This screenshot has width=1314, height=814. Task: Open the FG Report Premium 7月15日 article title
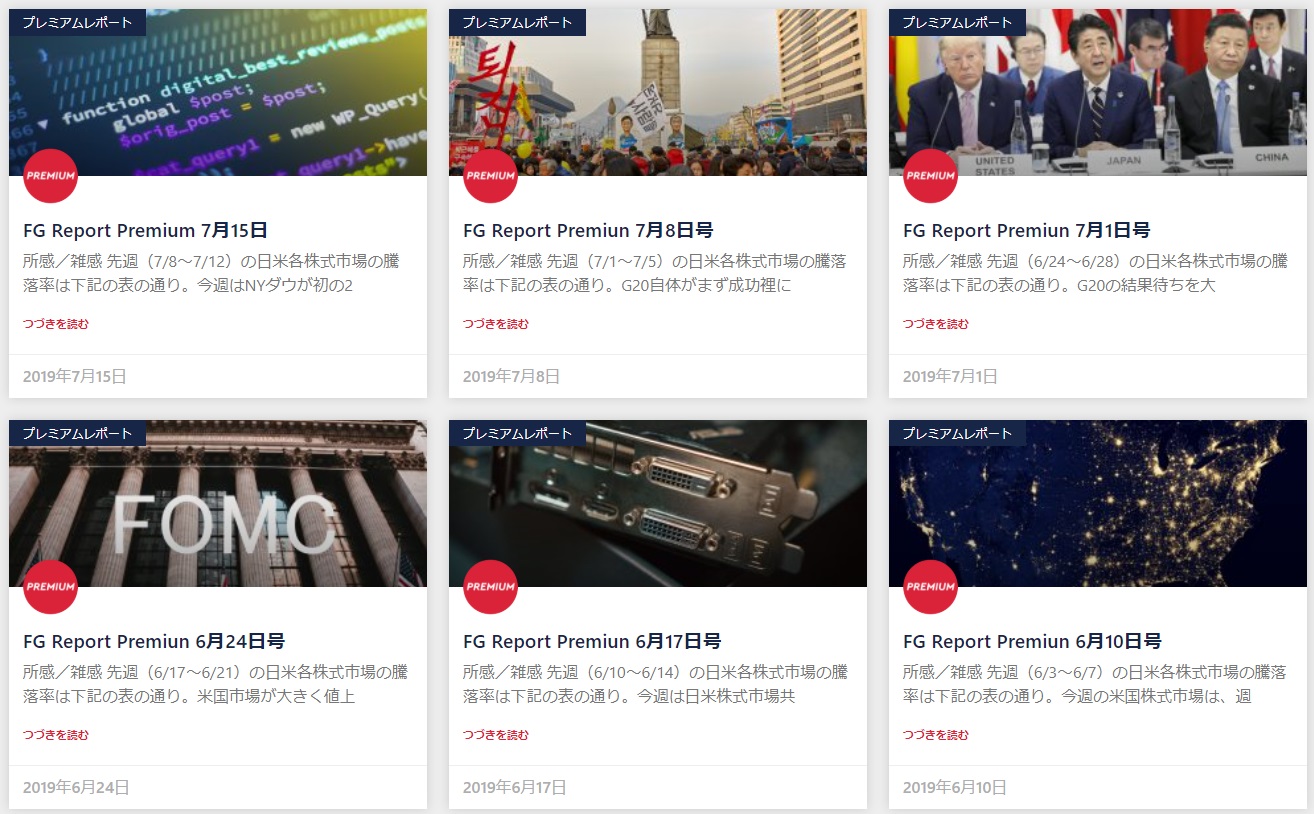point(145,230)
